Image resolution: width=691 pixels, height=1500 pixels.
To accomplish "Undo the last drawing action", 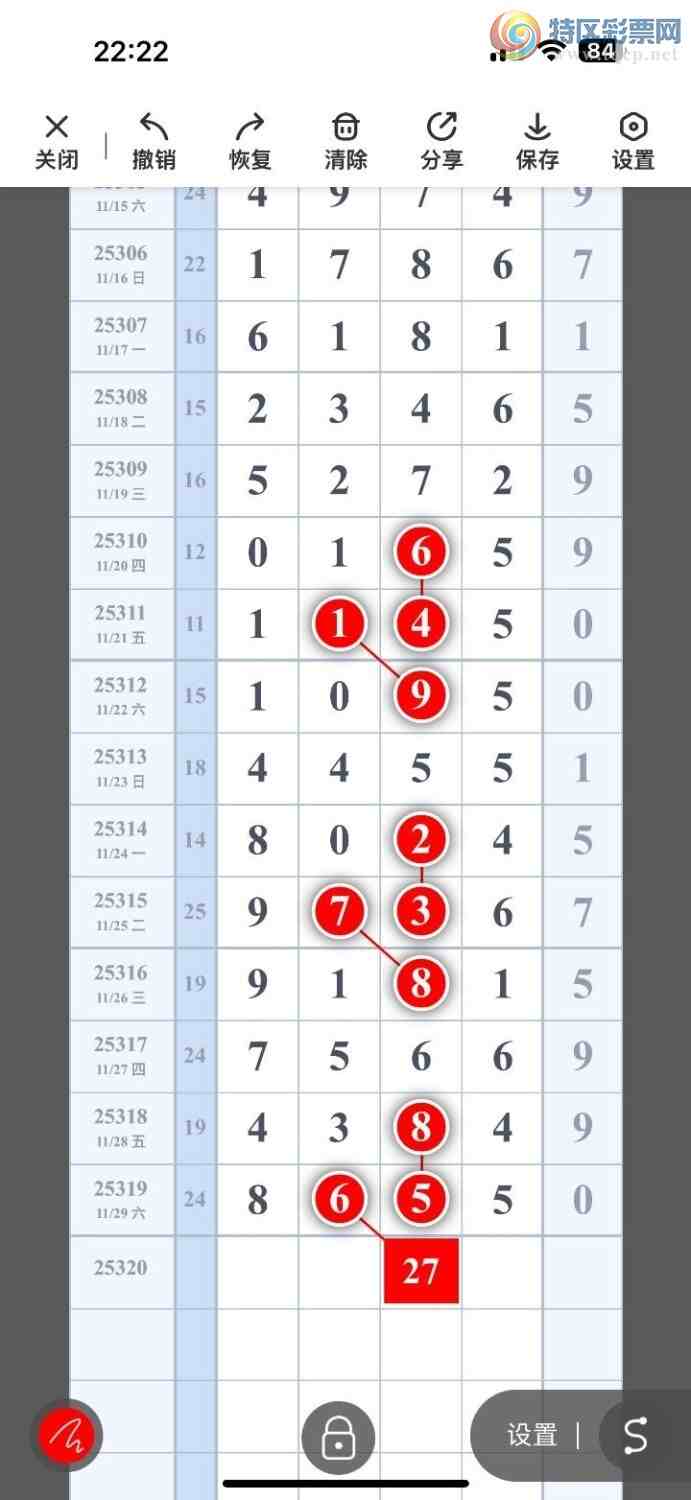I will (x=154, y=141).
